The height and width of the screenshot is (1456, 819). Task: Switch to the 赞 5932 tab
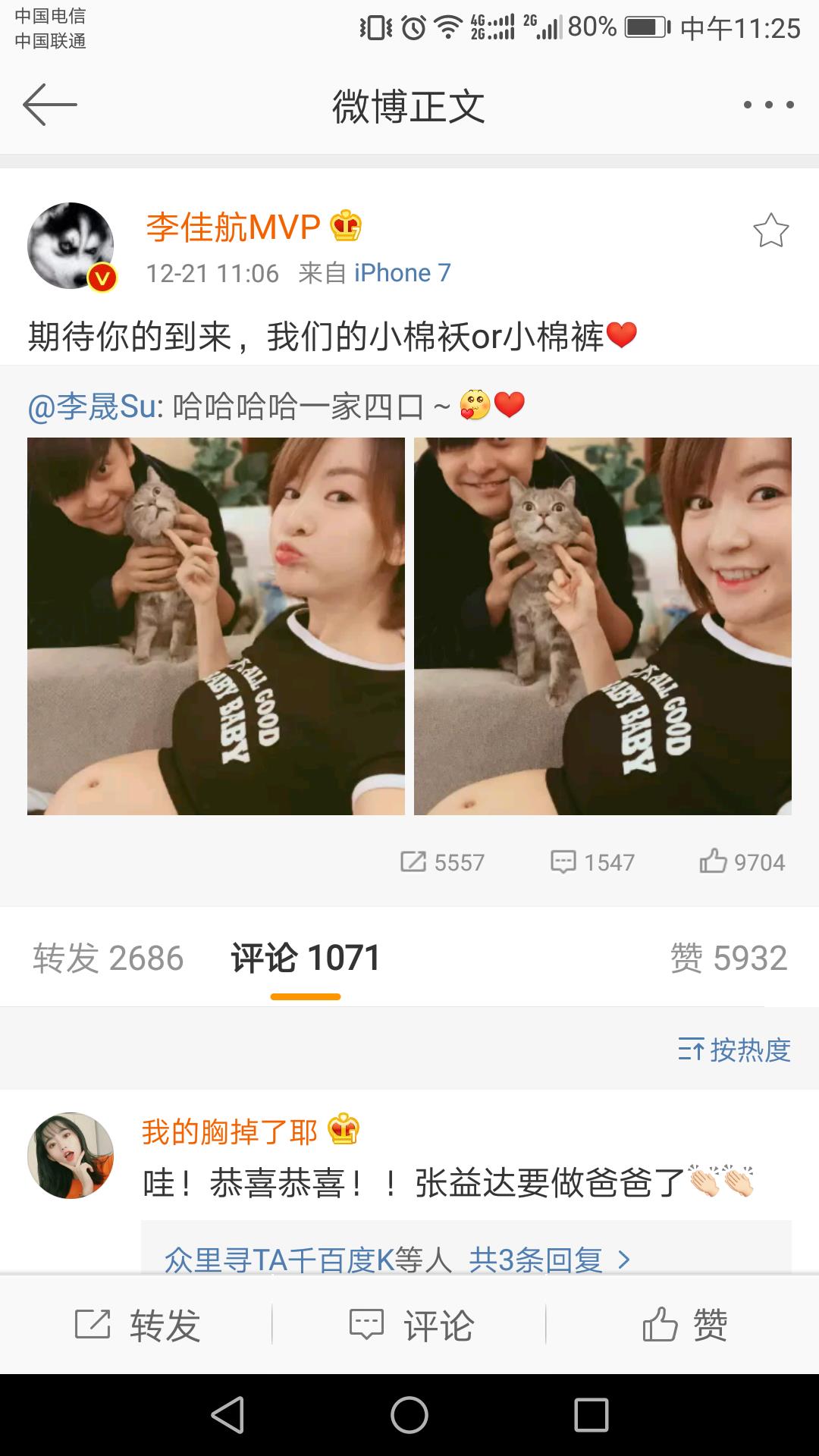(728, 958)
